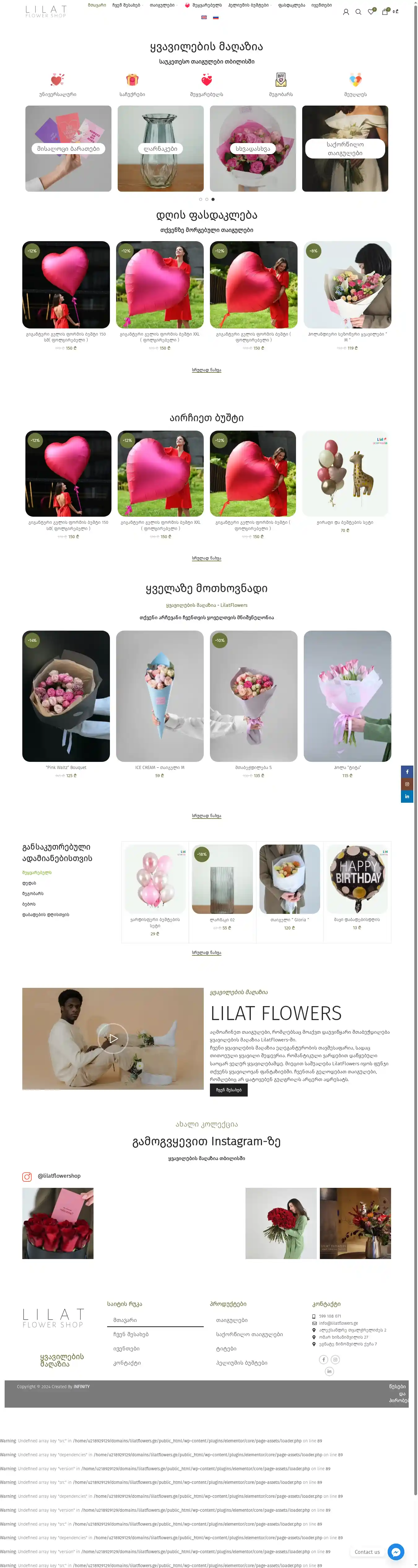418x1568 pixels.
Task: Open the საქორწილო თაიგულები category tile
Action: [x=345, y=149]
